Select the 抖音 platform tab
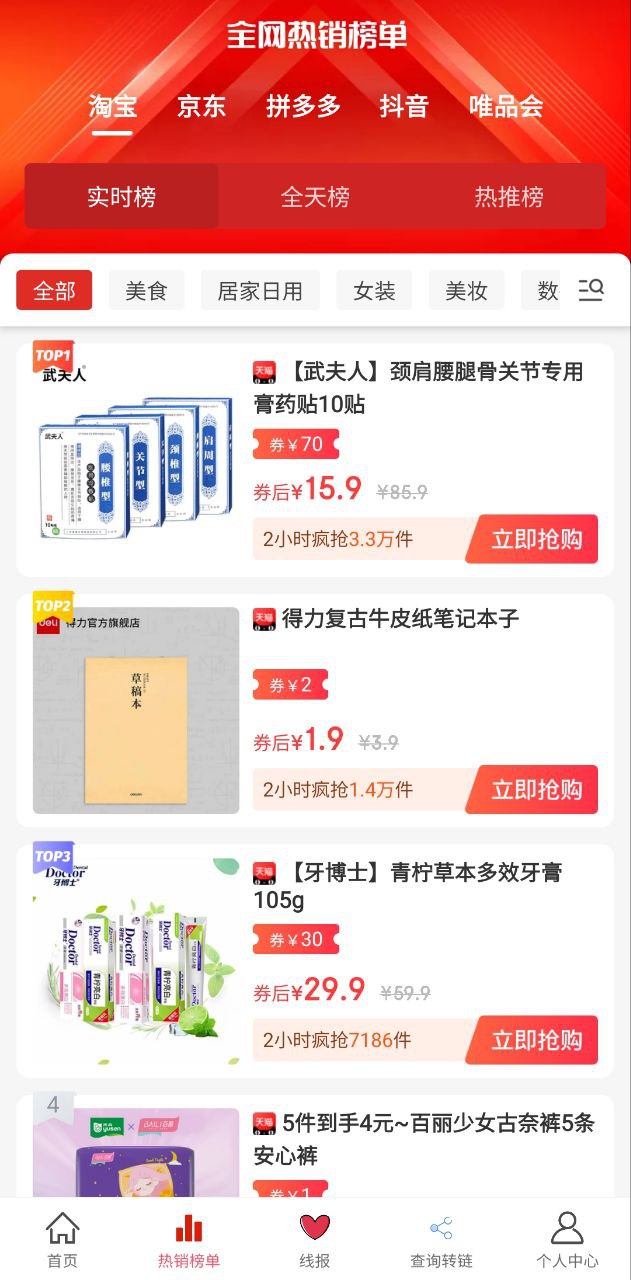This screenshot has height=1280, width=631. pyautogui.click(x=404, y=106)
